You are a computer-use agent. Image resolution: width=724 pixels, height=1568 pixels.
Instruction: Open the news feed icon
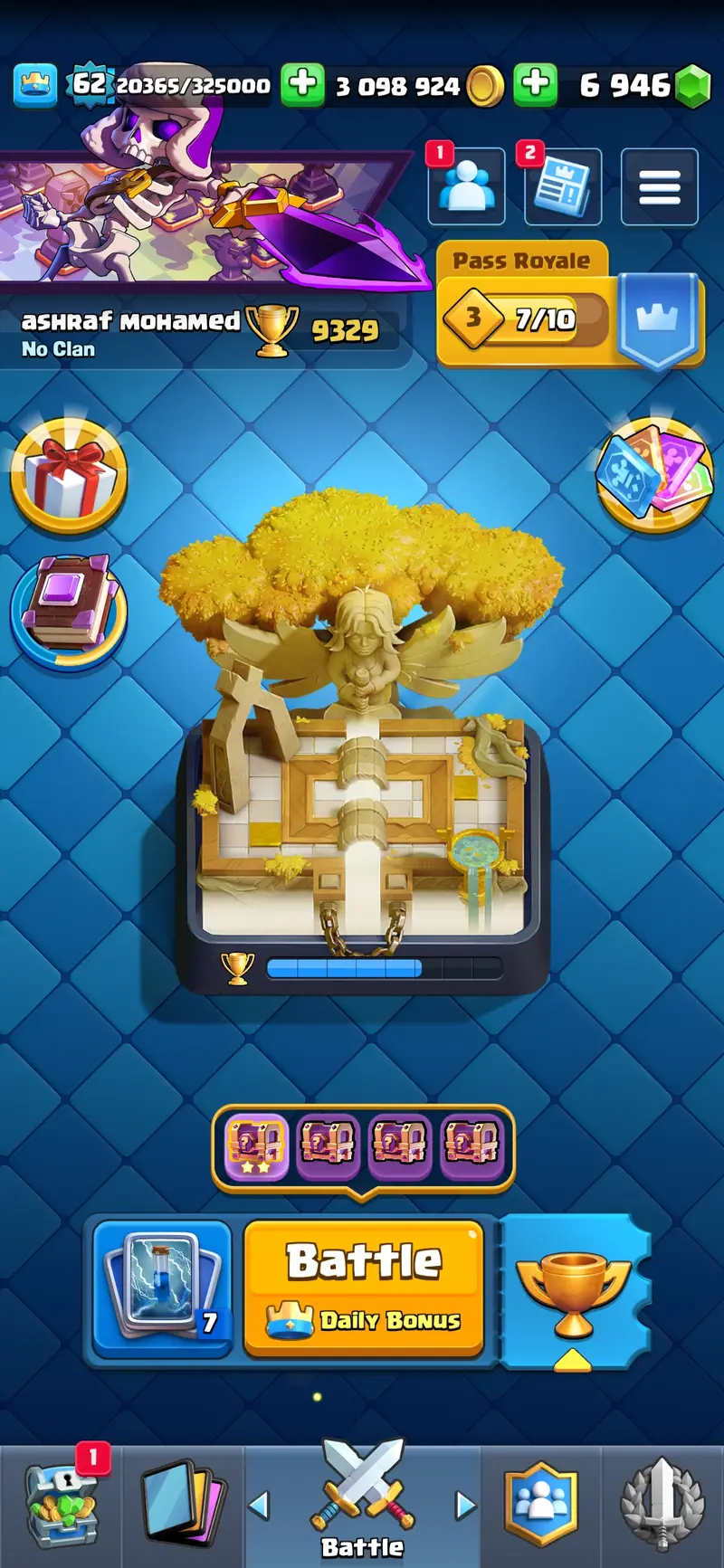pos(563,187)
